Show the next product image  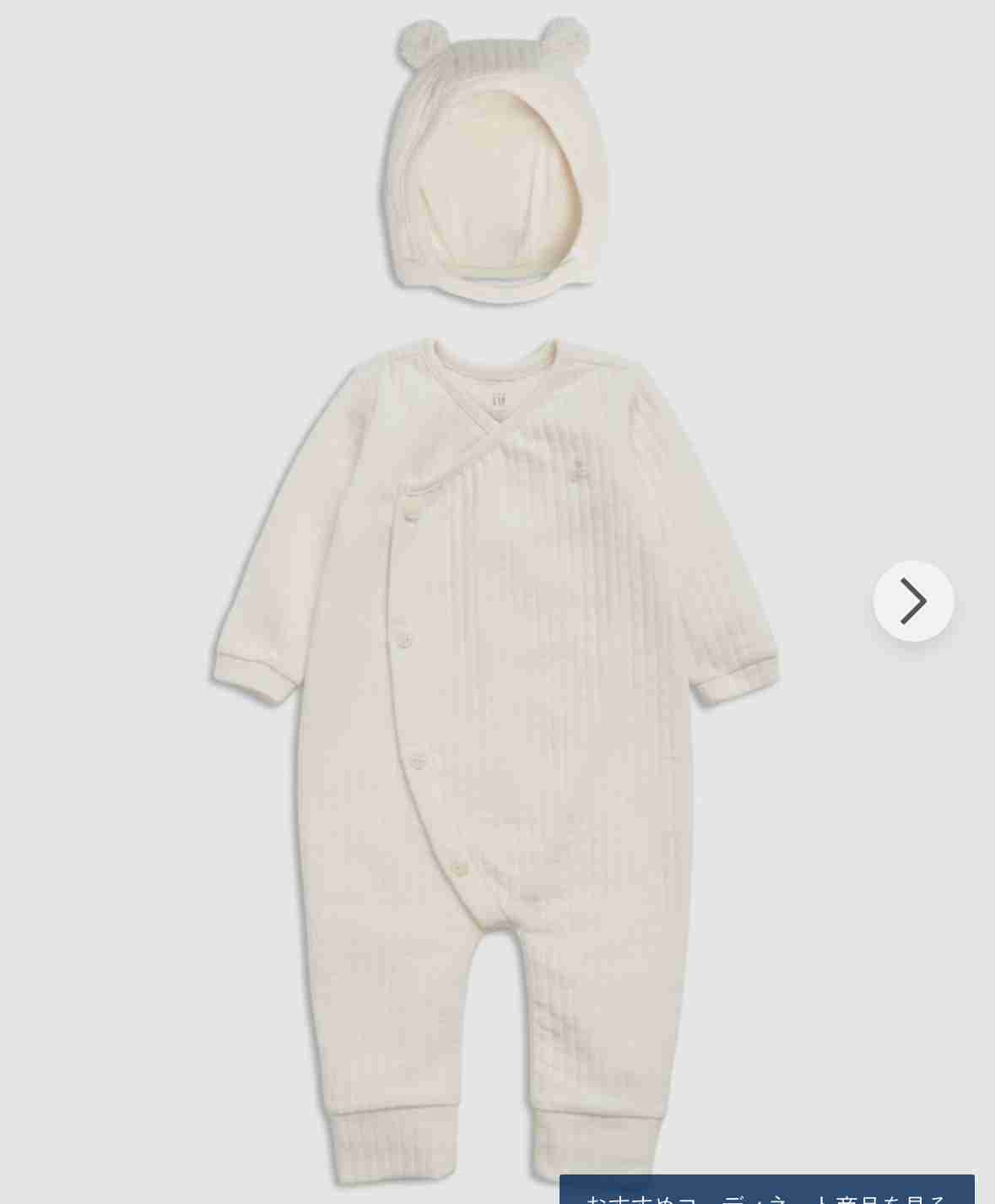pyautogui.click(x=913, y=601)
